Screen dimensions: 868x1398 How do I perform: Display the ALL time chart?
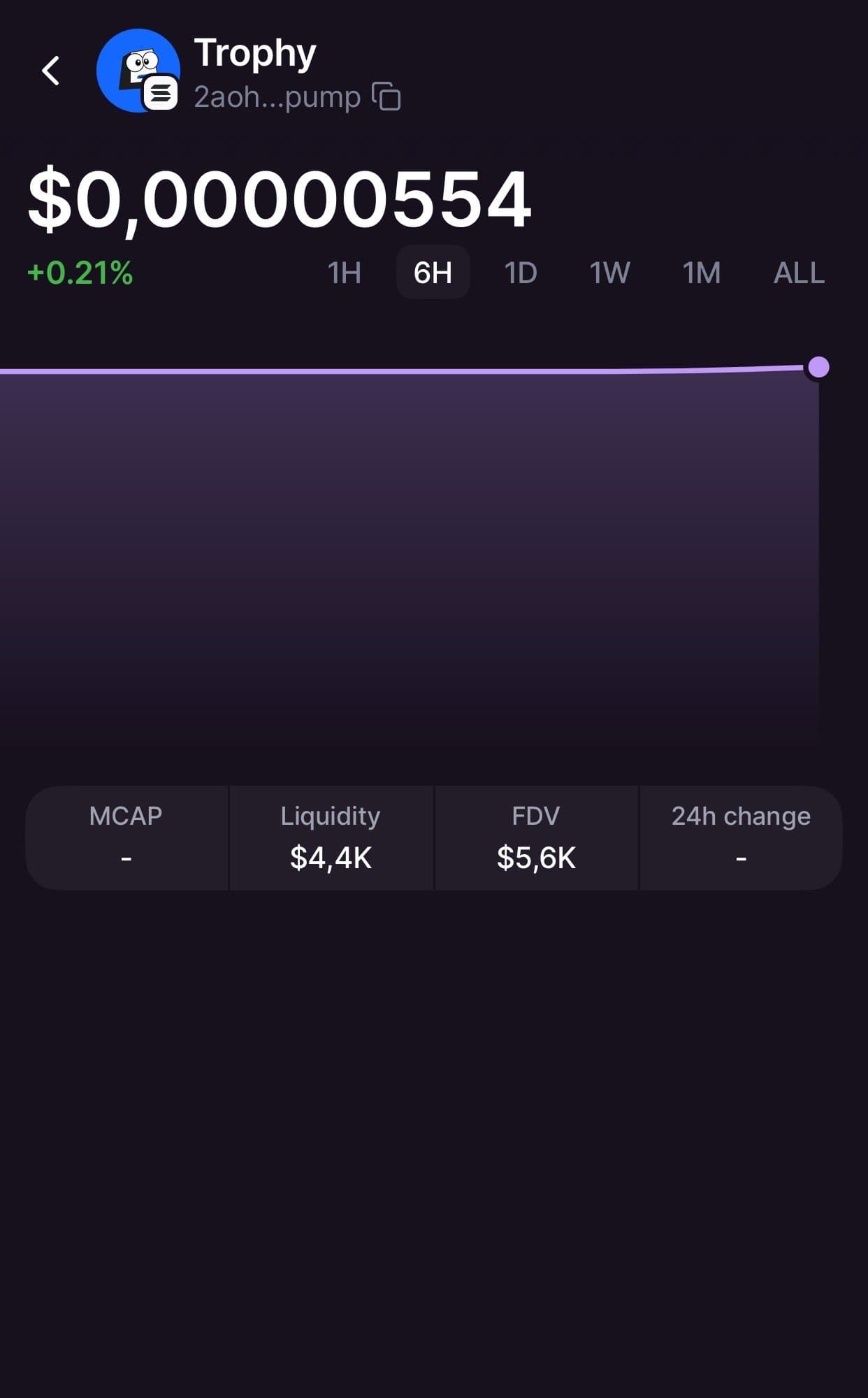pos(799,273)
